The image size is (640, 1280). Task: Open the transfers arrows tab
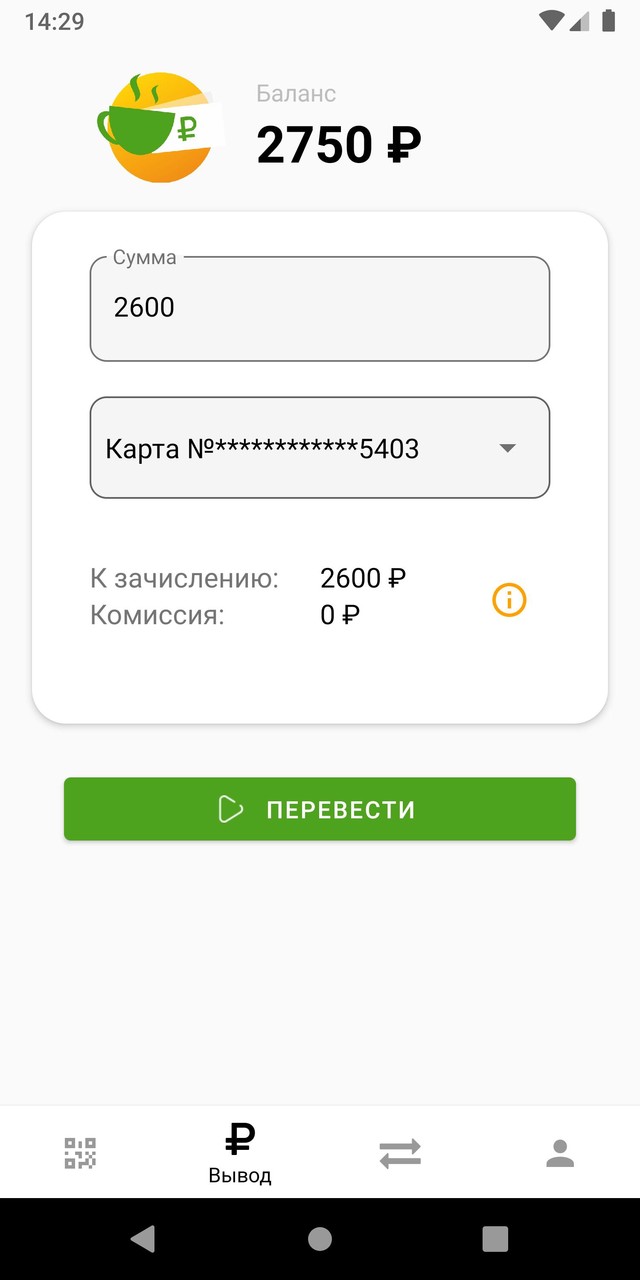[x=400, y=1153]
